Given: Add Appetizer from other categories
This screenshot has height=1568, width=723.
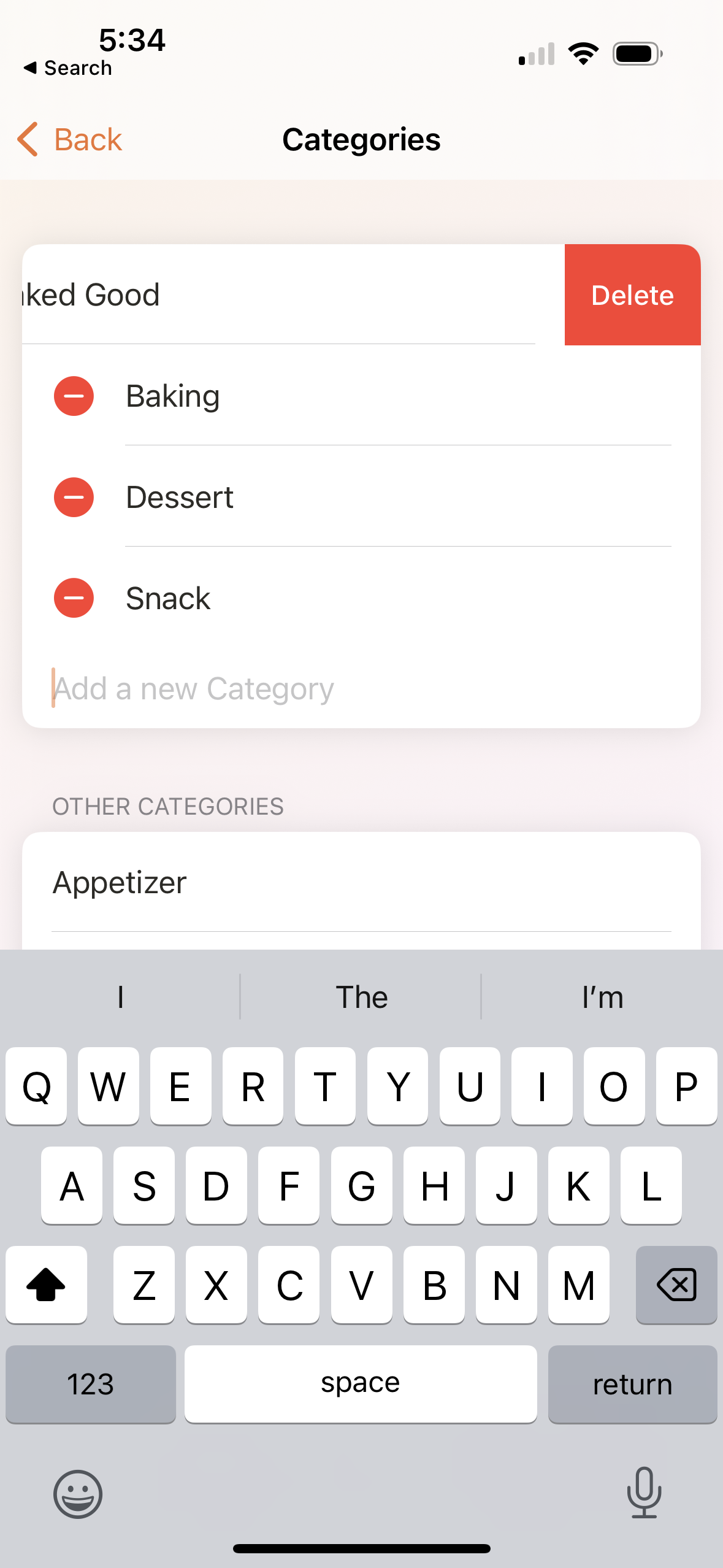Looking at the screenshot, I should pos(361,882).
